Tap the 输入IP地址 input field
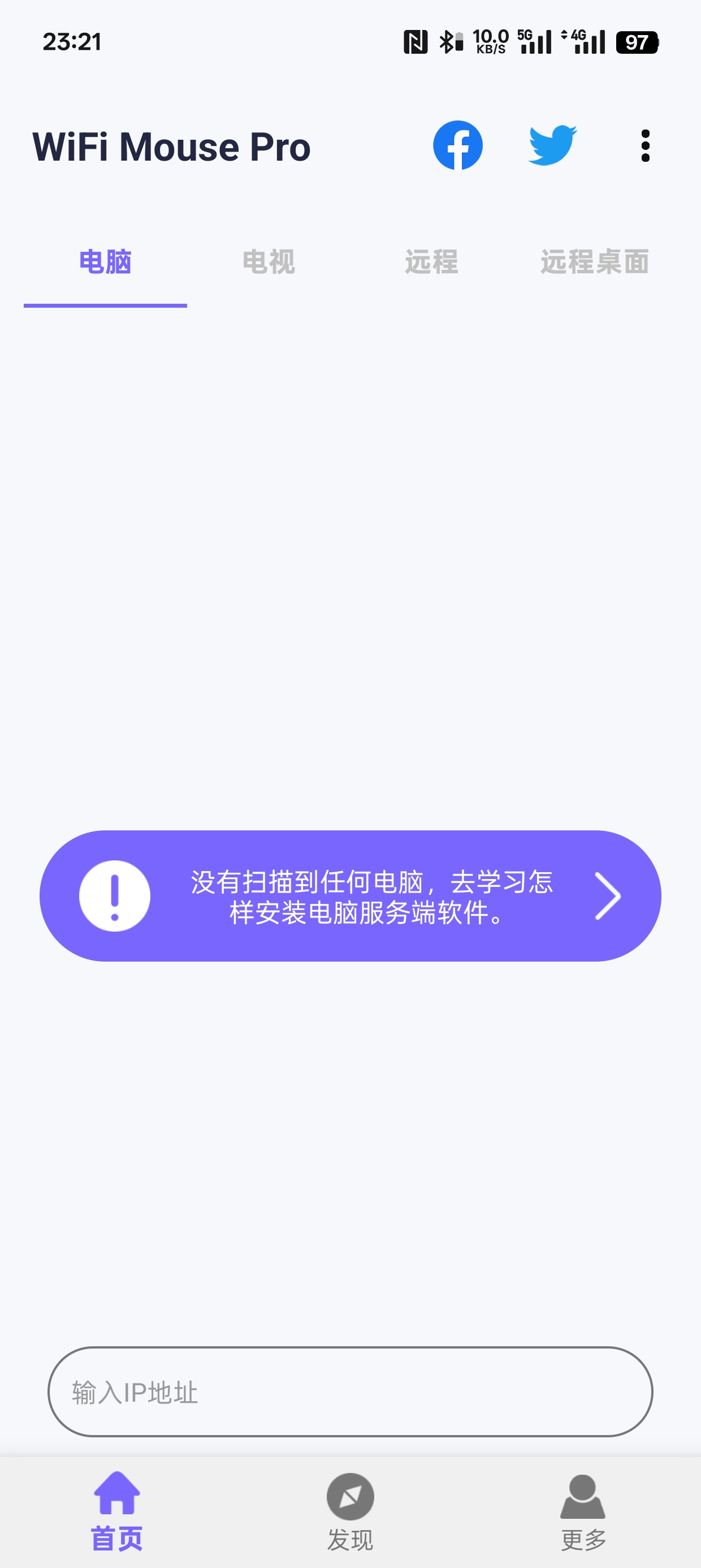701x1568 pixels. 350,1392
